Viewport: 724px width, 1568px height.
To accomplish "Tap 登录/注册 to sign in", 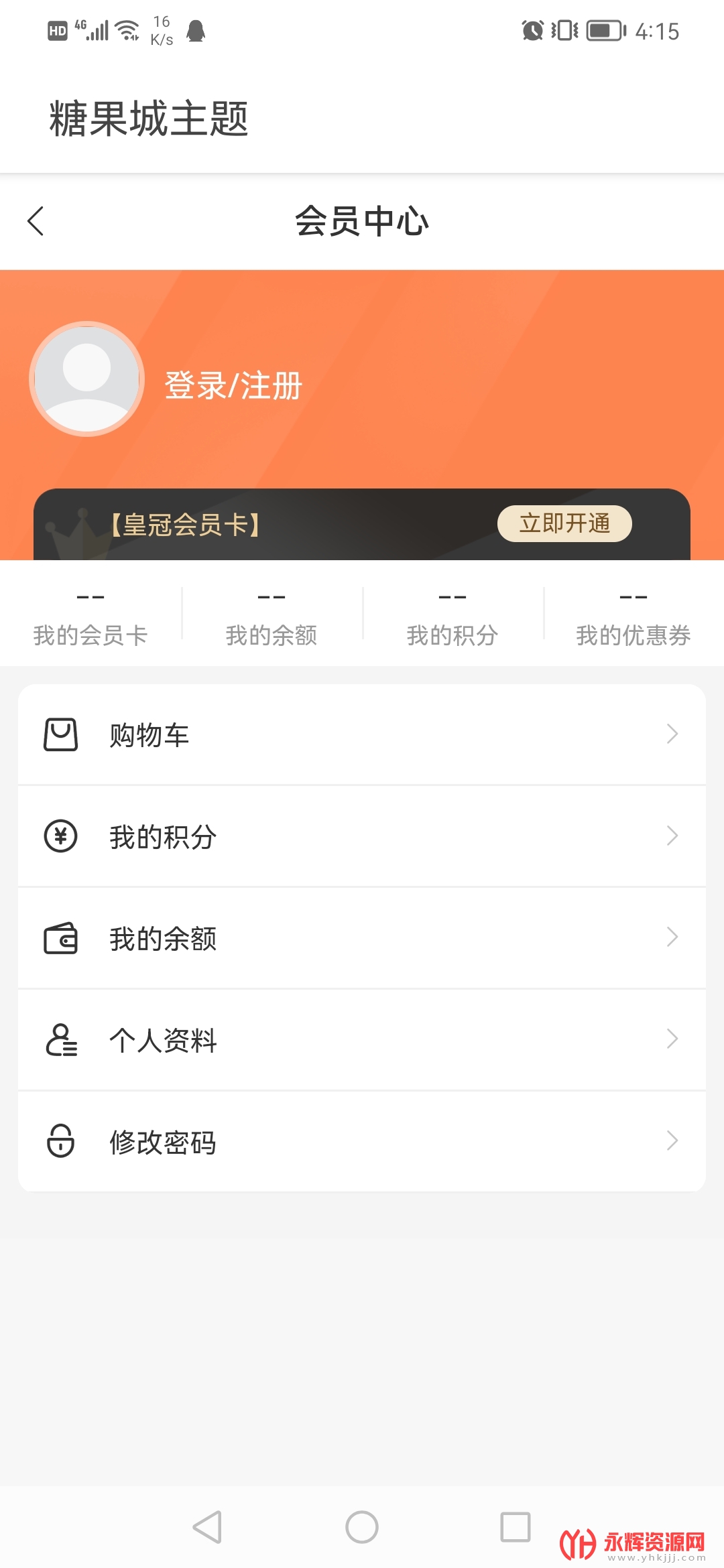I will click(x=233, y=385).
